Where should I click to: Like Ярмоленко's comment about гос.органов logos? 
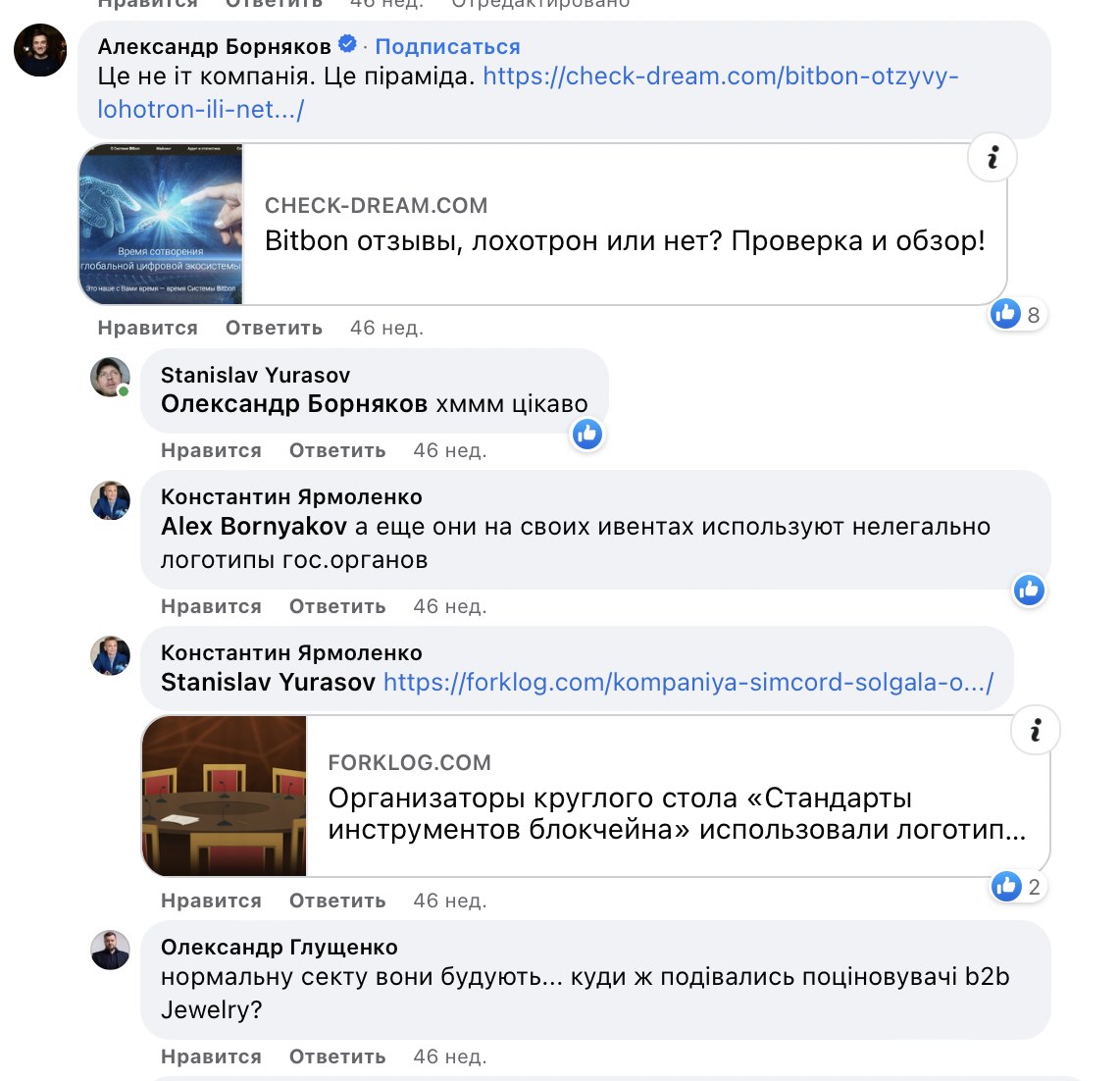coord(211,606)
